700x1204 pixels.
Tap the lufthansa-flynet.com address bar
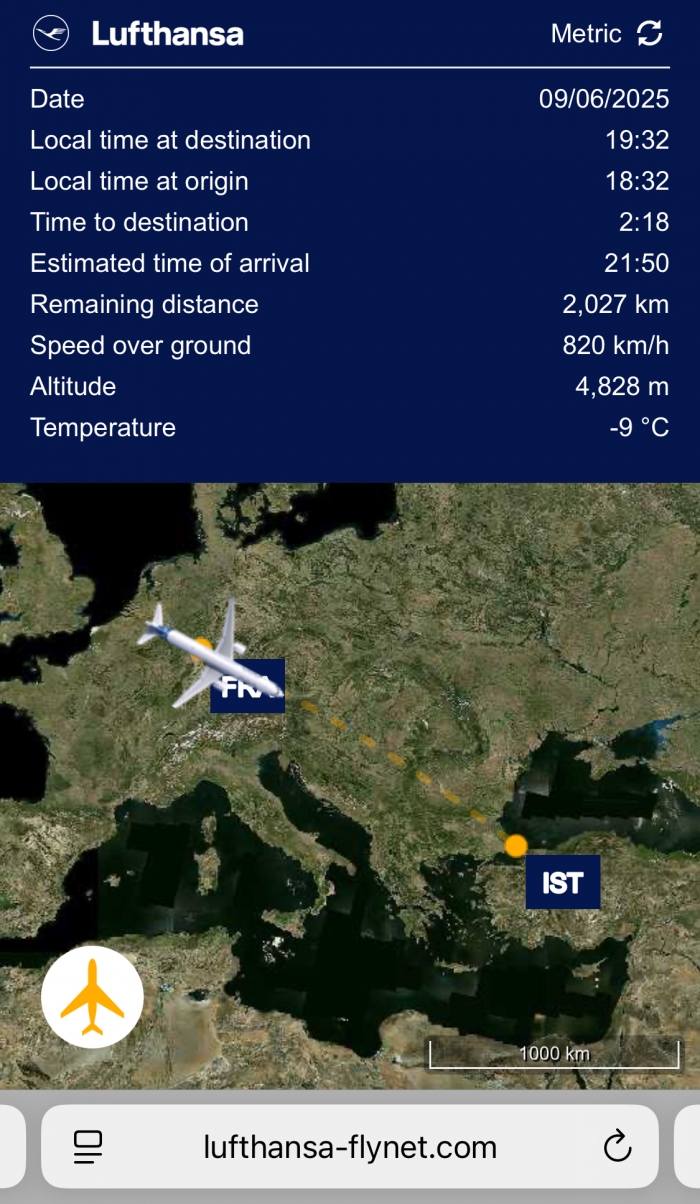tap(350, 1146)
